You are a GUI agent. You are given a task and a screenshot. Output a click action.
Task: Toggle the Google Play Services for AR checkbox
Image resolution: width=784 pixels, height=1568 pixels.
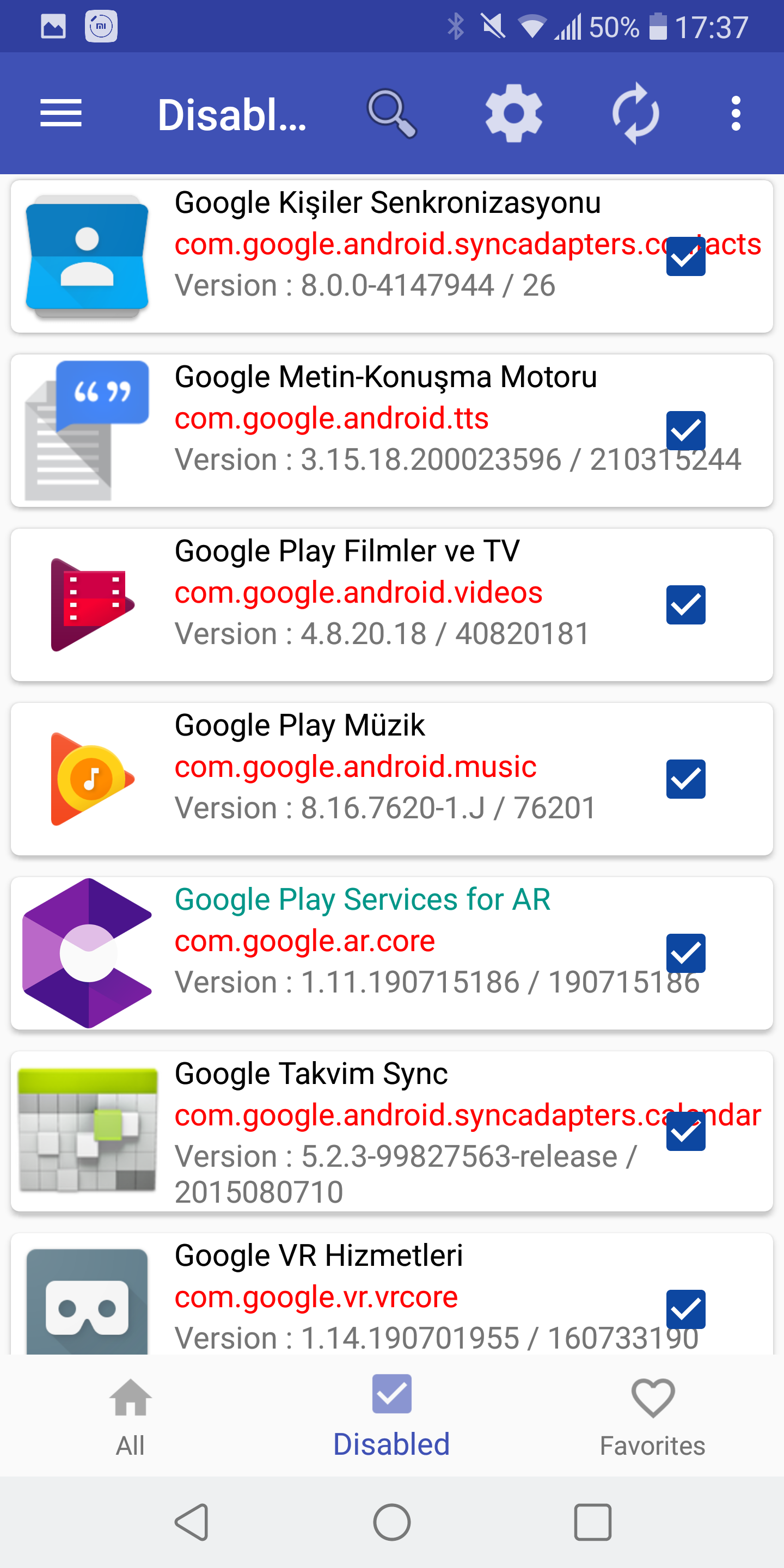pyautogui.click(x=685, y=953)
